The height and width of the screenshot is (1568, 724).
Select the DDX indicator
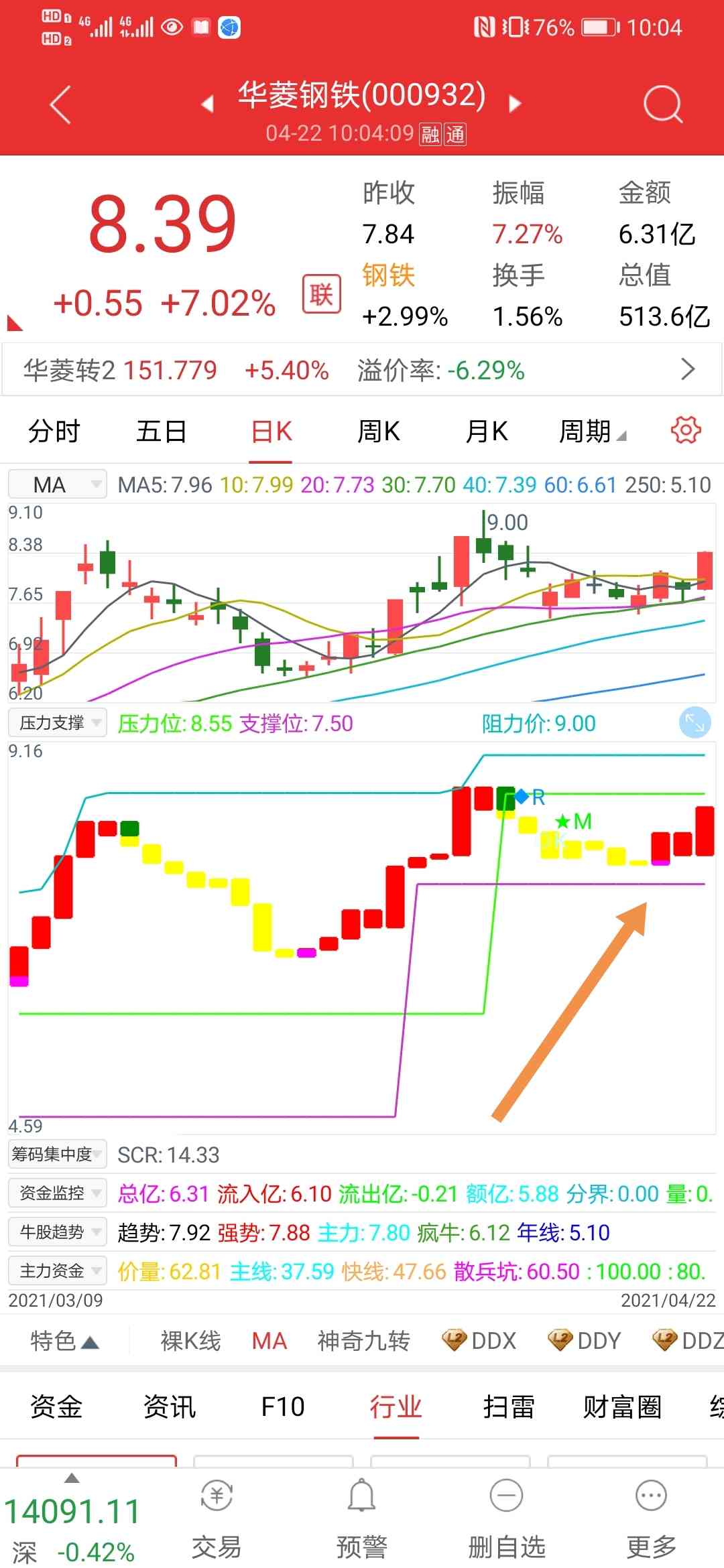[x=480, y=1341]
